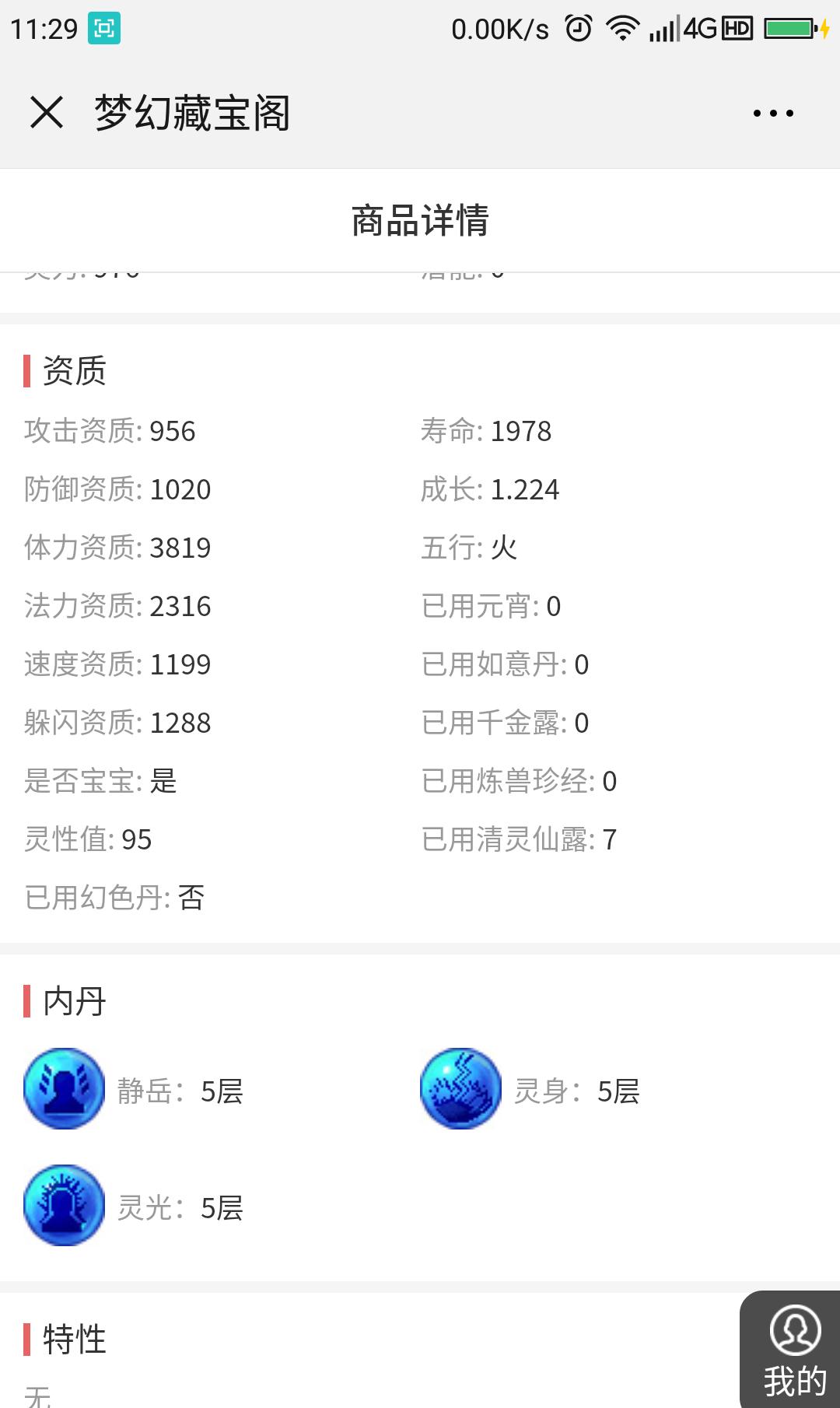Tap the 灵身 inner pill icon
This screenshot has width=840, height=1408.
point(460,1089)
